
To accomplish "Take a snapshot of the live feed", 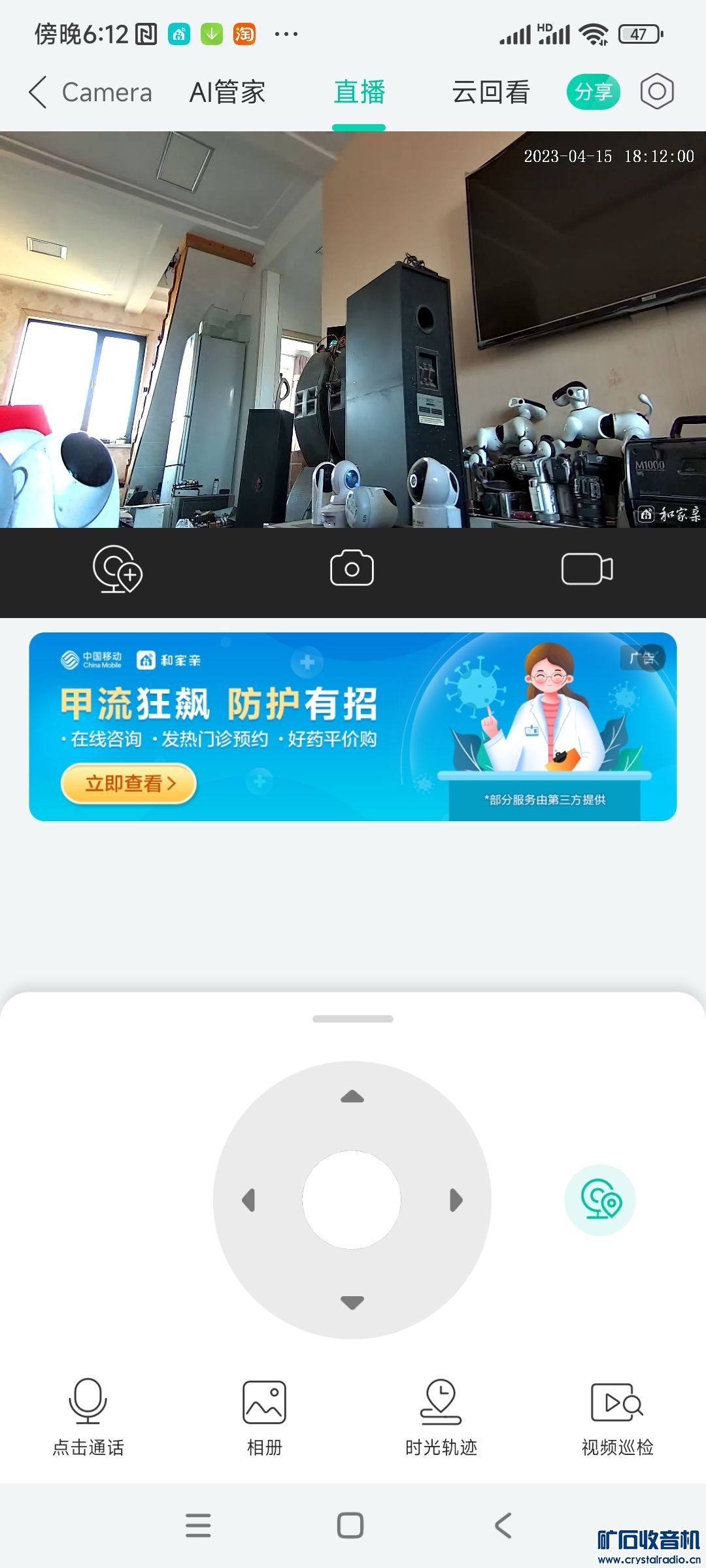I will point(352,569).
